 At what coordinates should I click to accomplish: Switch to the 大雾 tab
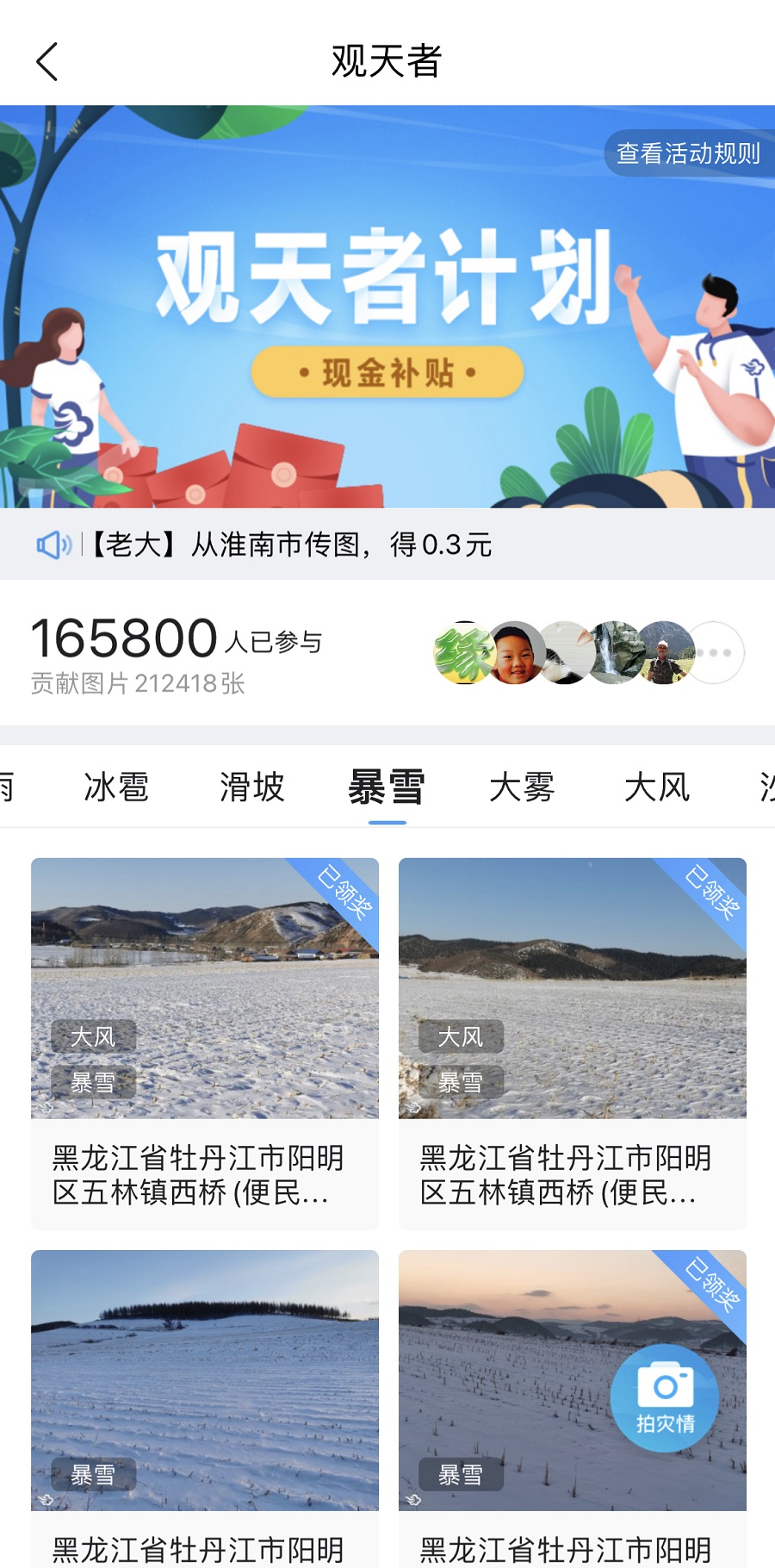[x=522, y=787]
